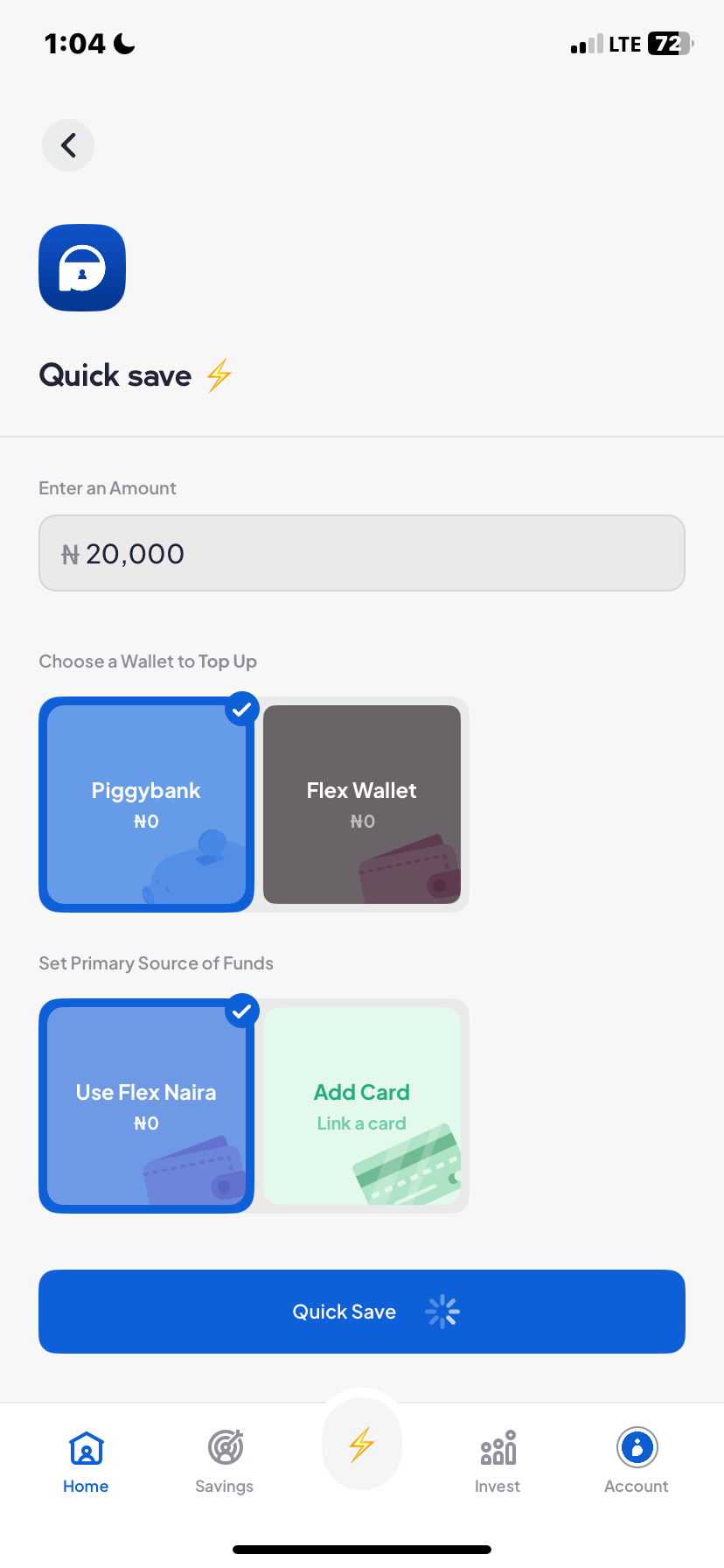Tap the spinner icon on Quick Save button

[442, 1311]
